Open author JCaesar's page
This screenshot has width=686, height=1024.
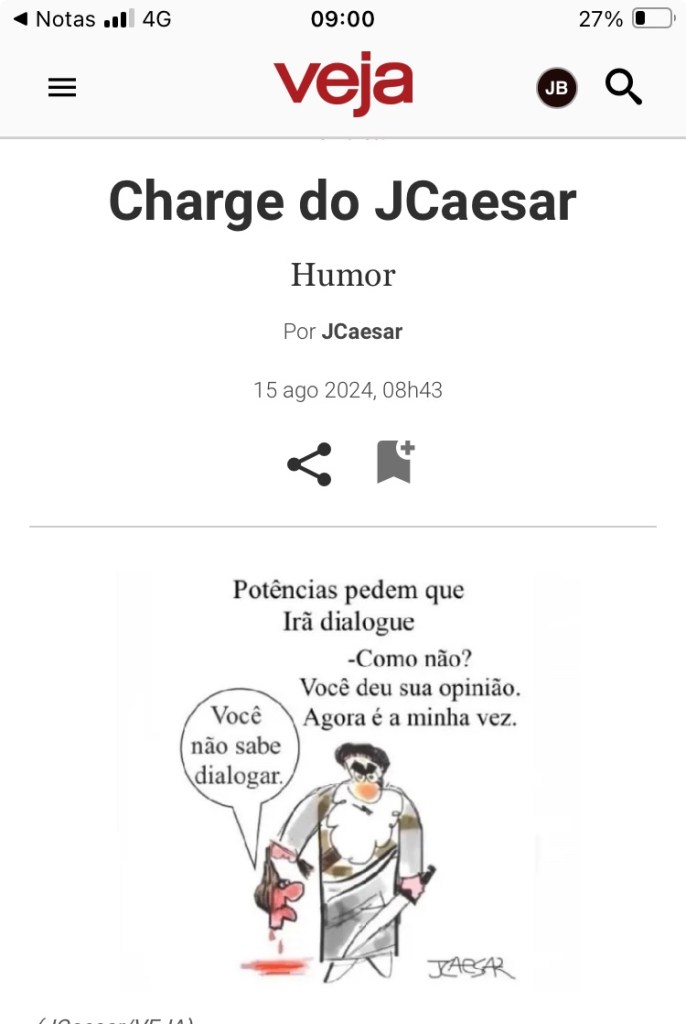362,332
